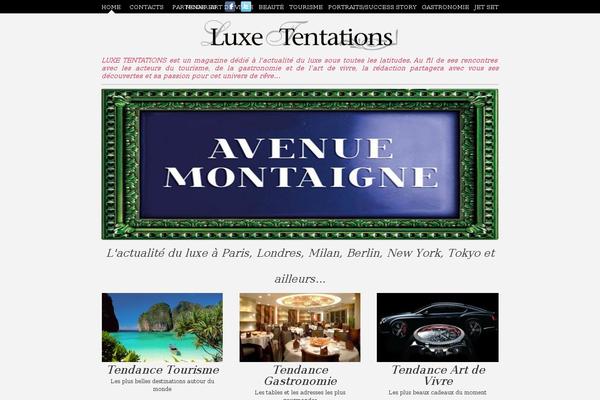The image size is (600, 400).
Task: Open Portraits/Success Story section
Action: coord(372,7)
